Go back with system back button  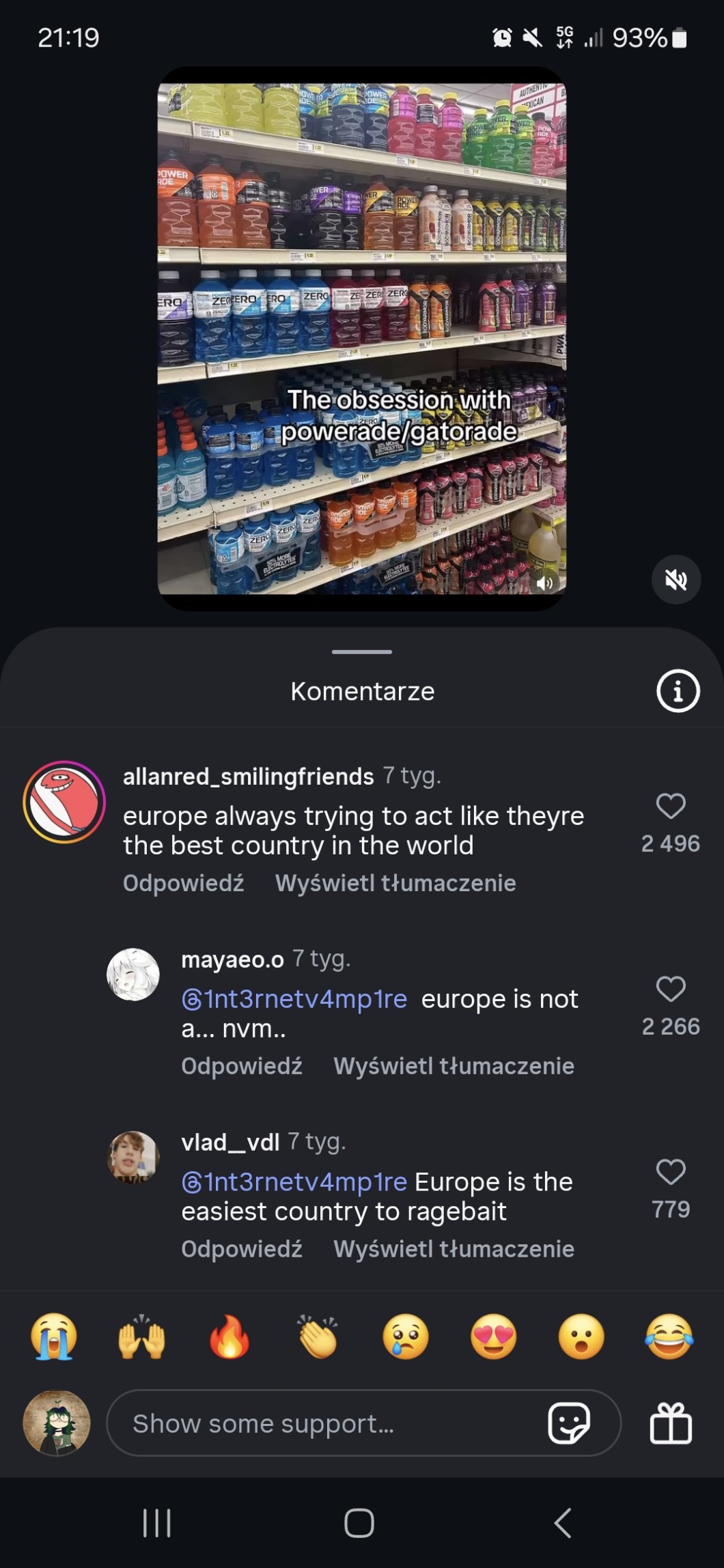point(563,1523)
